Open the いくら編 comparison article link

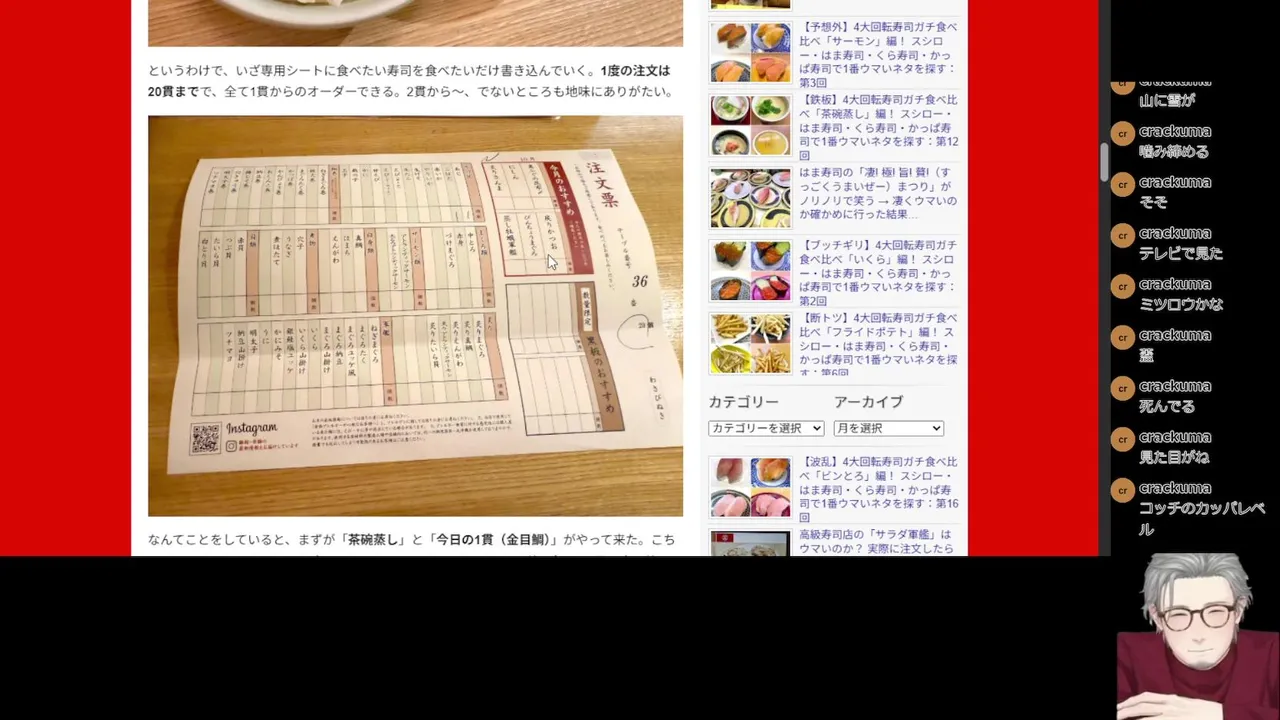point(877,272)
